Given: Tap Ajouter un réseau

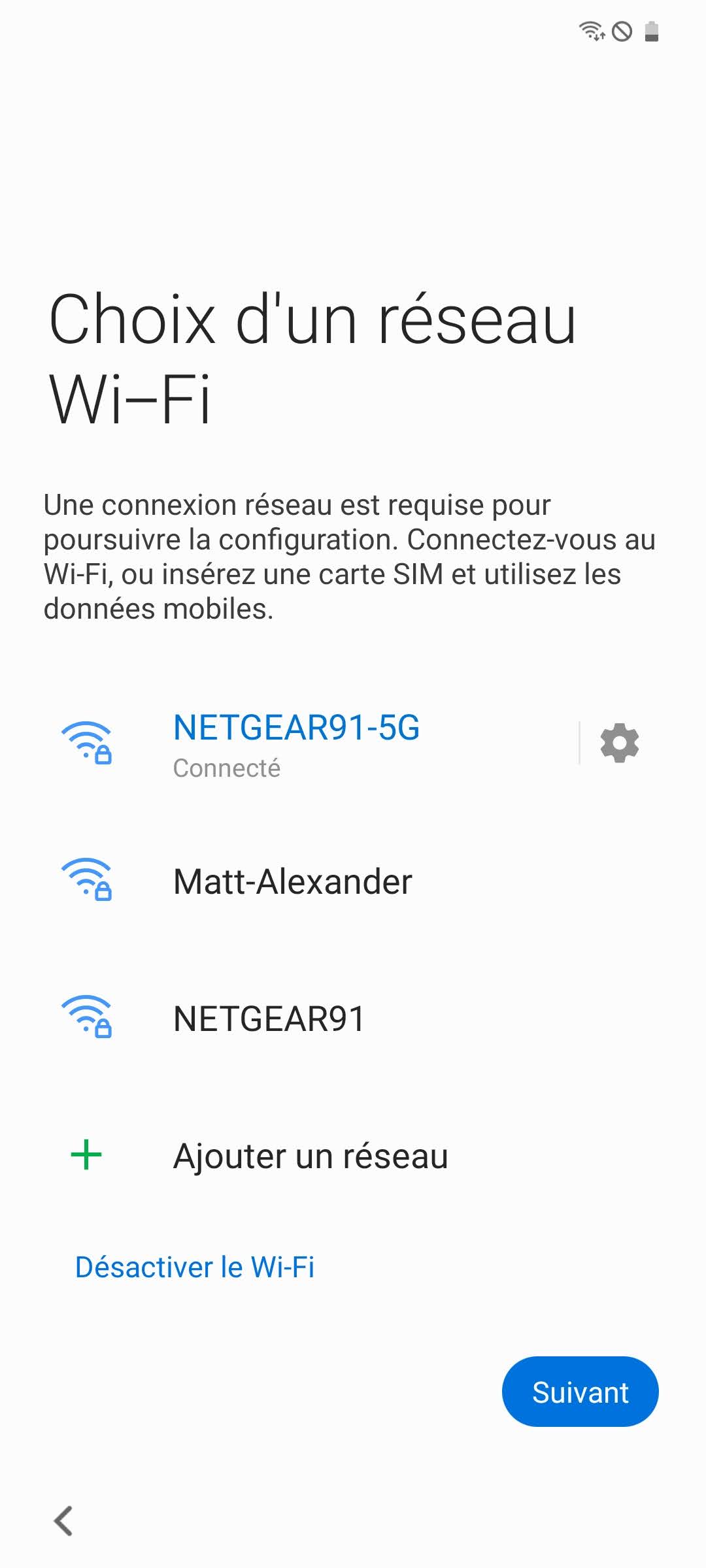Looking at the screenshot, I should [x=310, y=1156].
